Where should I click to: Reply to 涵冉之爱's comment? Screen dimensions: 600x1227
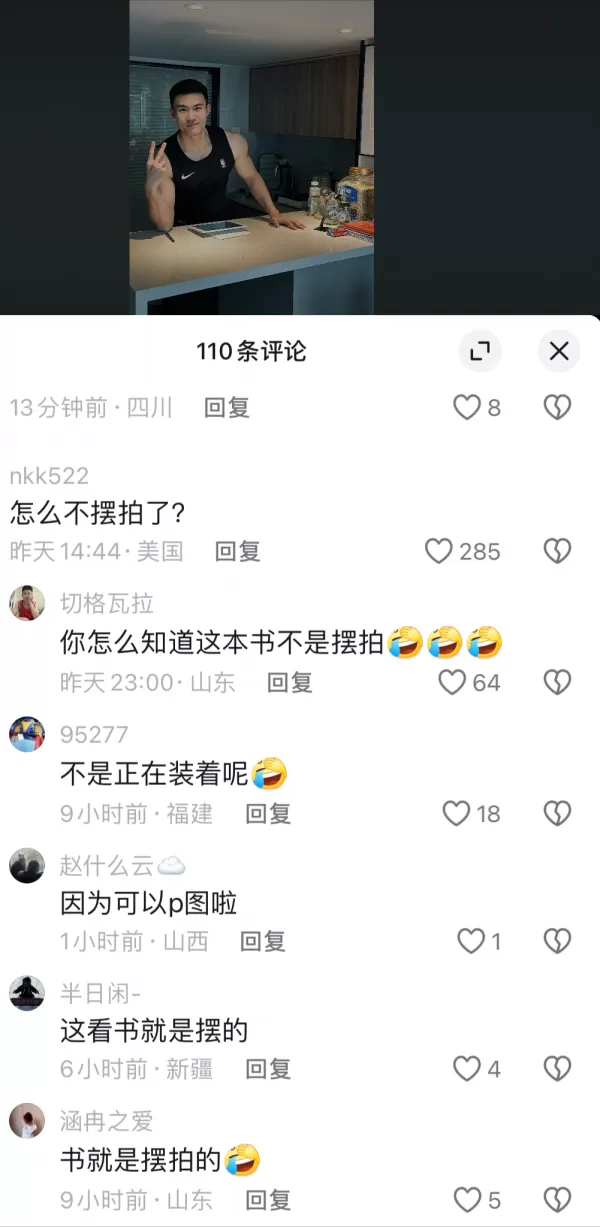pyautogui.click(x=268, y=1199)
